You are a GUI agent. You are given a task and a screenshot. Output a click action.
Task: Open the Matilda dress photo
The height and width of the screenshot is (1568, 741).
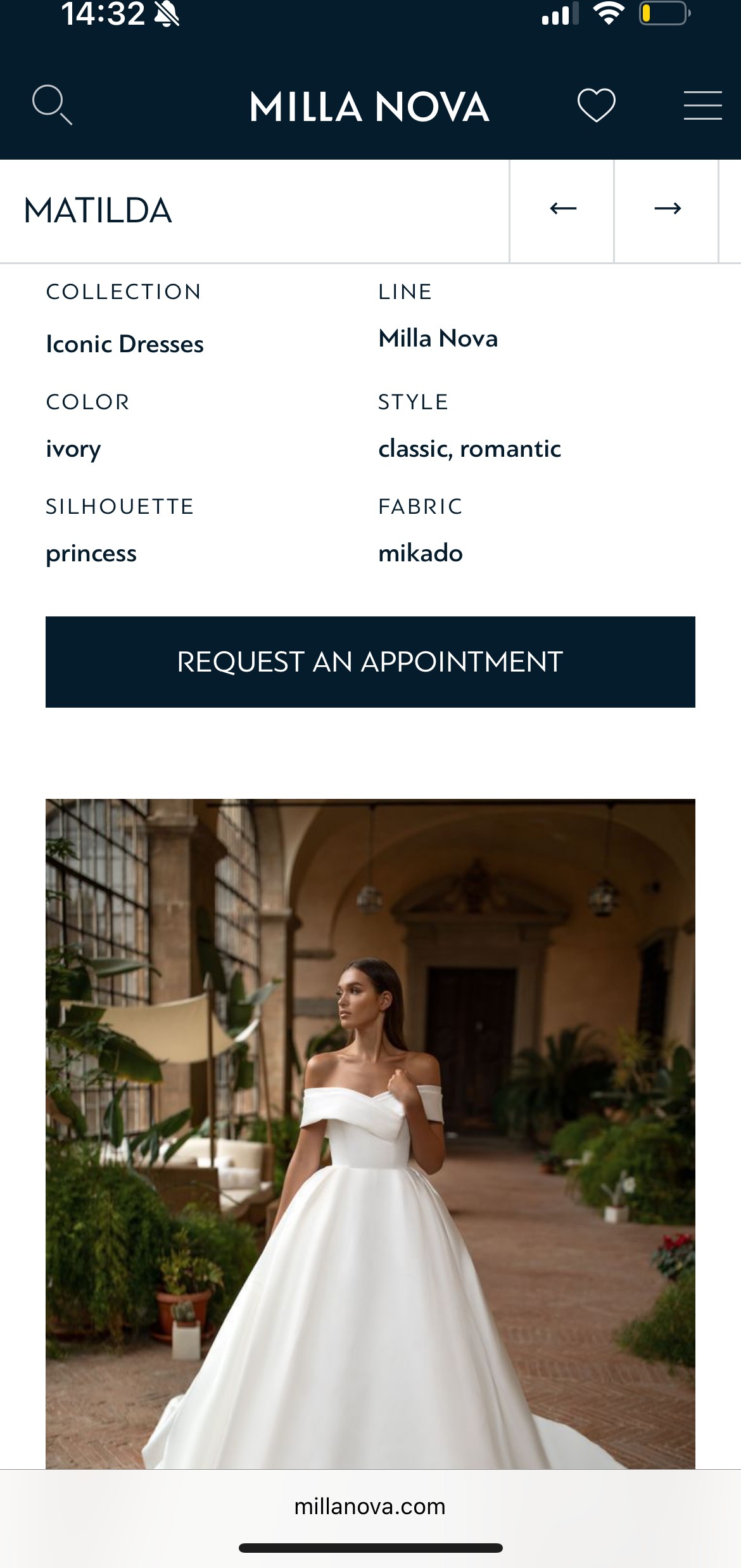[370, 1134]
